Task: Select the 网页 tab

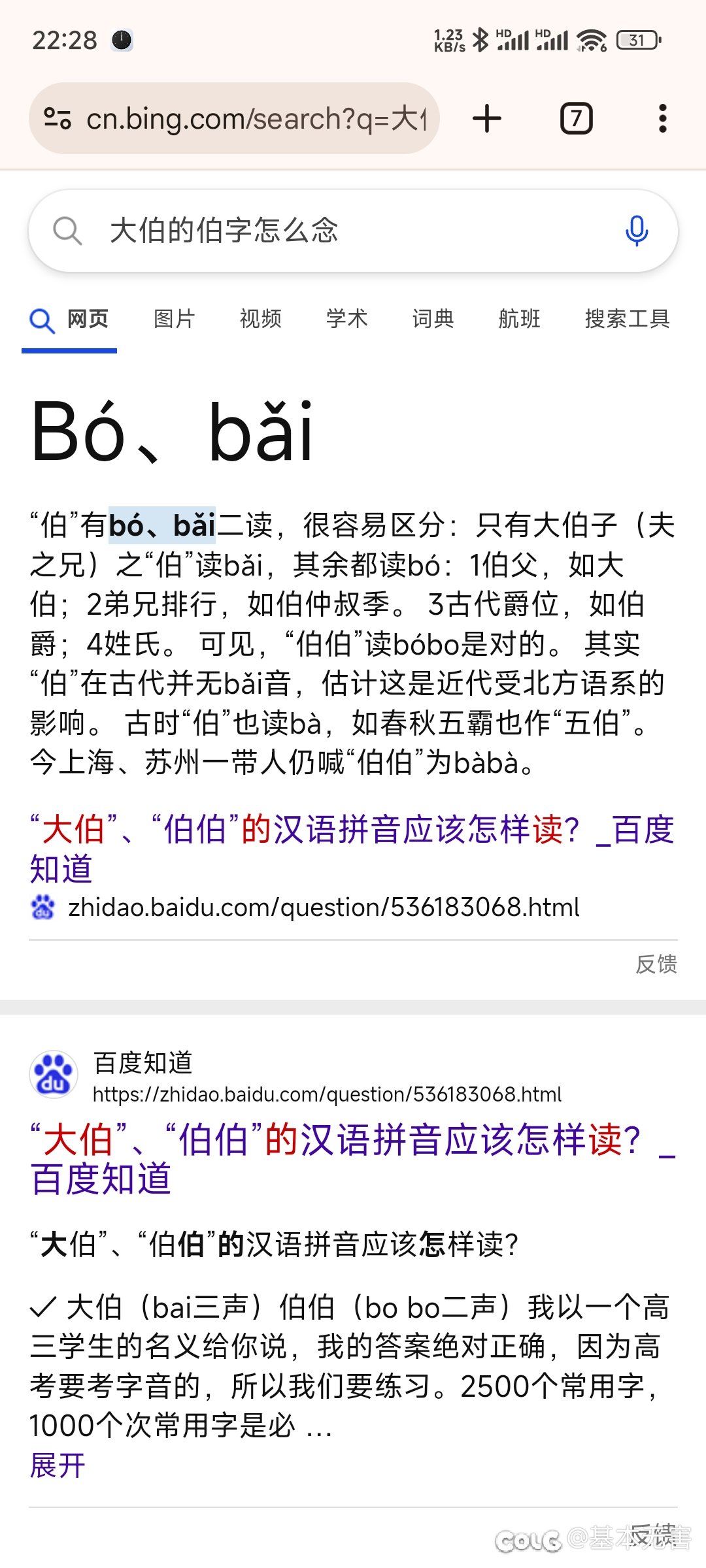Action: tap(71, 319)
